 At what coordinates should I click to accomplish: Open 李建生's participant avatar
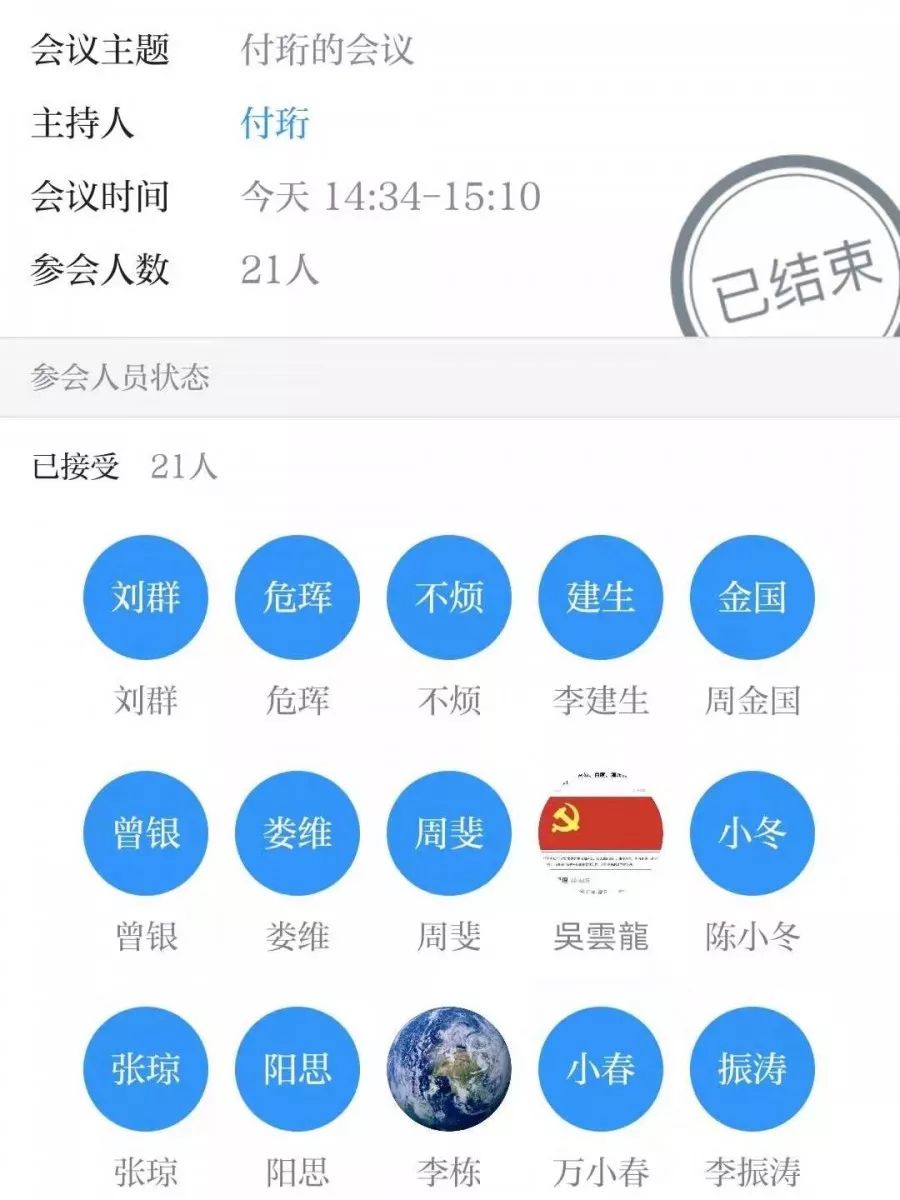pos(600,597)
